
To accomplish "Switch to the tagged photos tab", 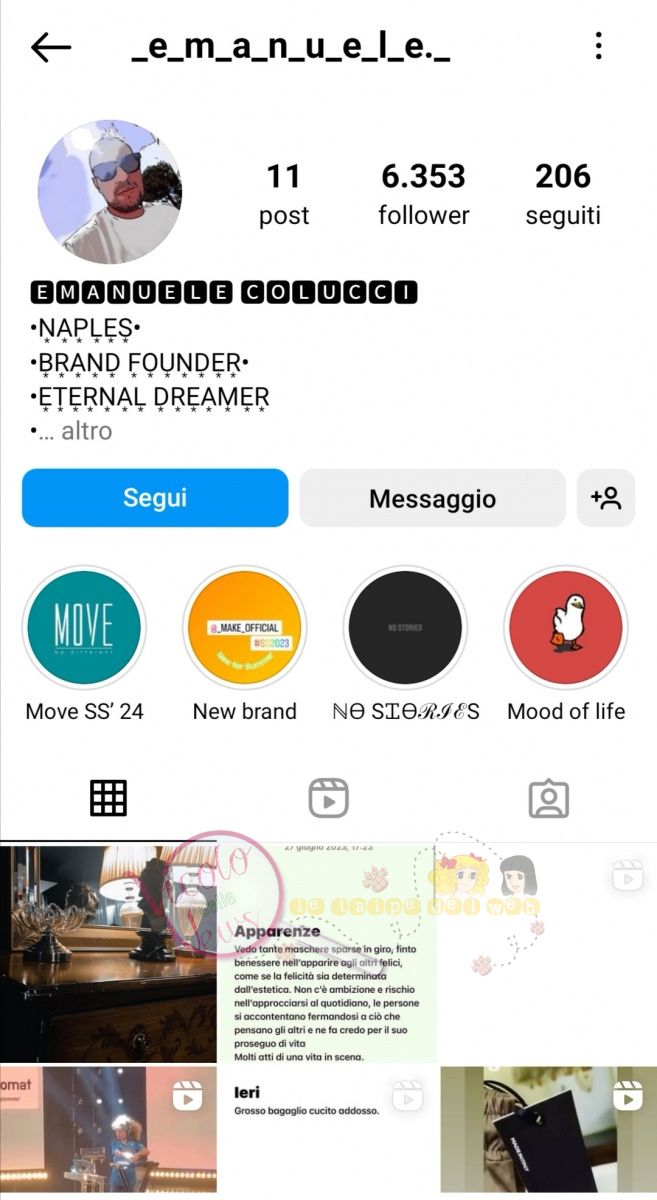I will coord(548,798).
